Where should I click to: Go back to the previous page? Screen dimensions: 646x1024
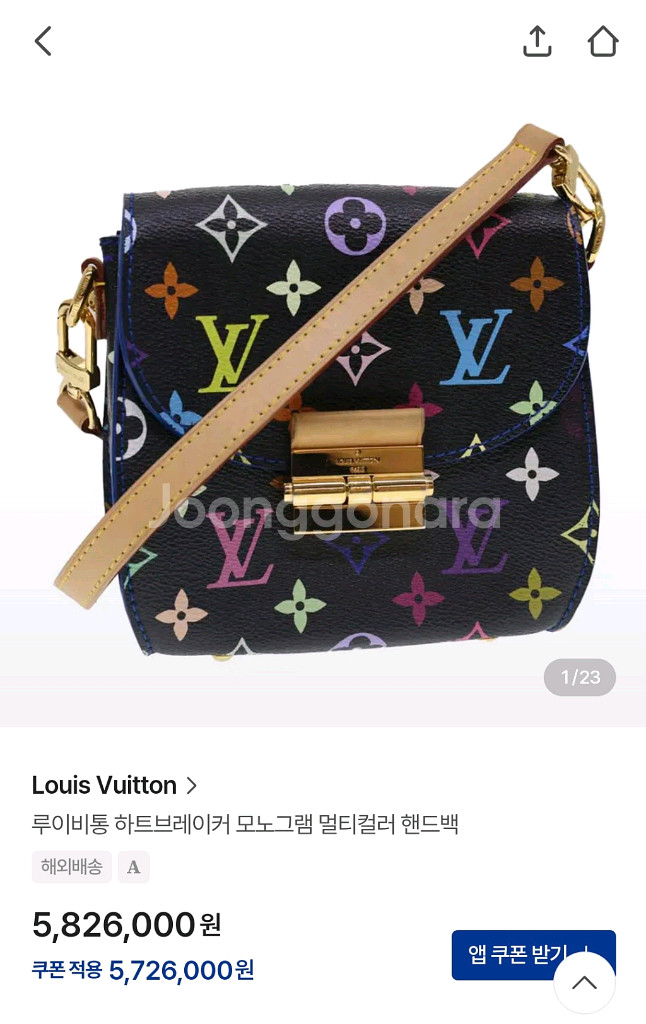click(42, 41)
